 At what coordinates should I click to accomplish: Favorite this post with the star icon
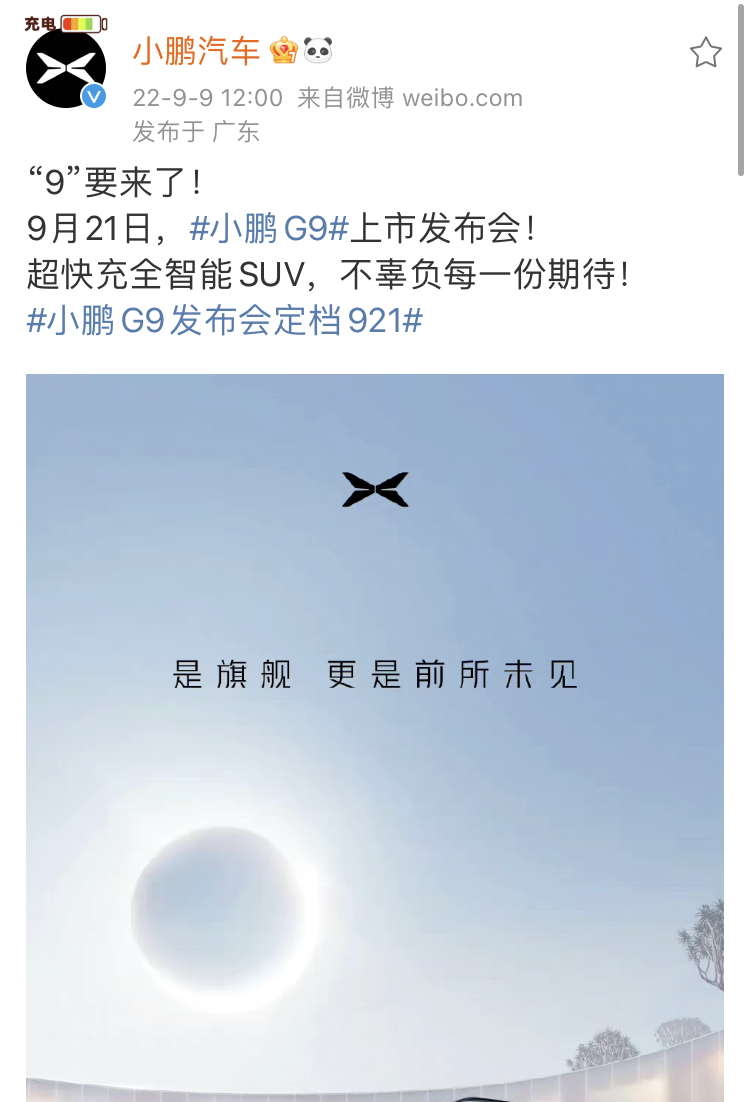point(705,53)
